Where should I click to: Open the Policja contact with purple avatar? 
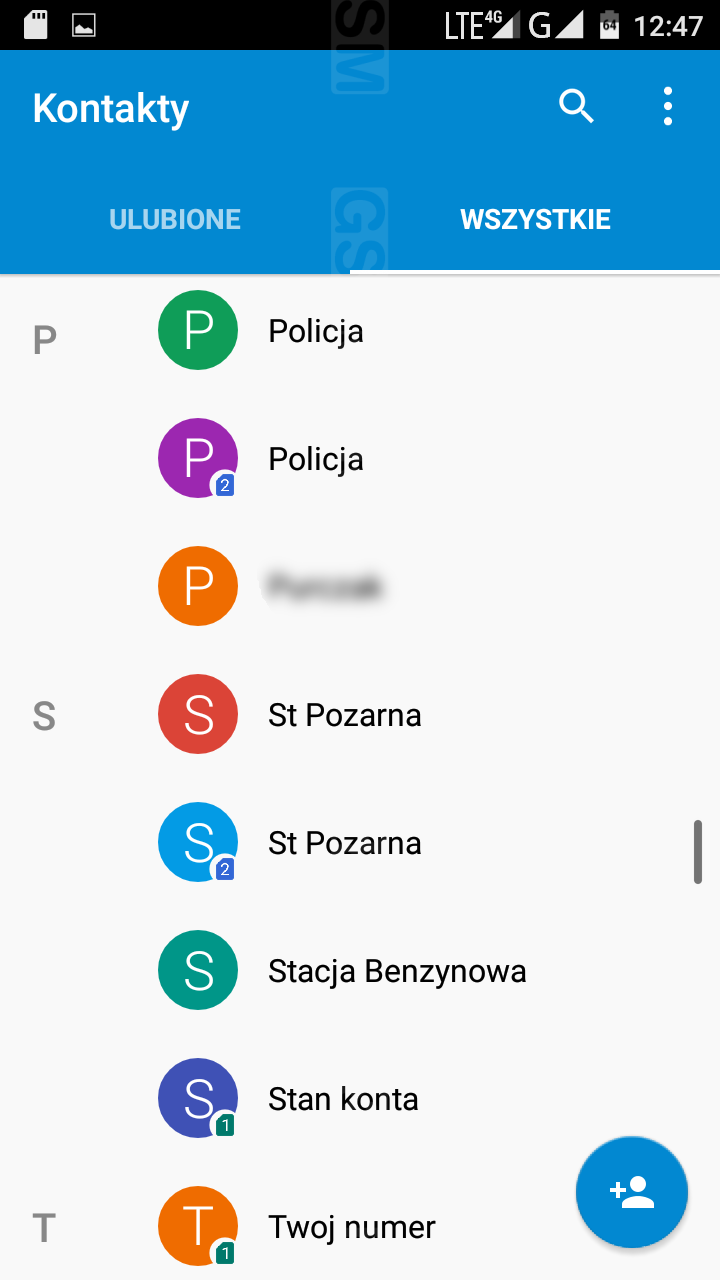(315, 459)
